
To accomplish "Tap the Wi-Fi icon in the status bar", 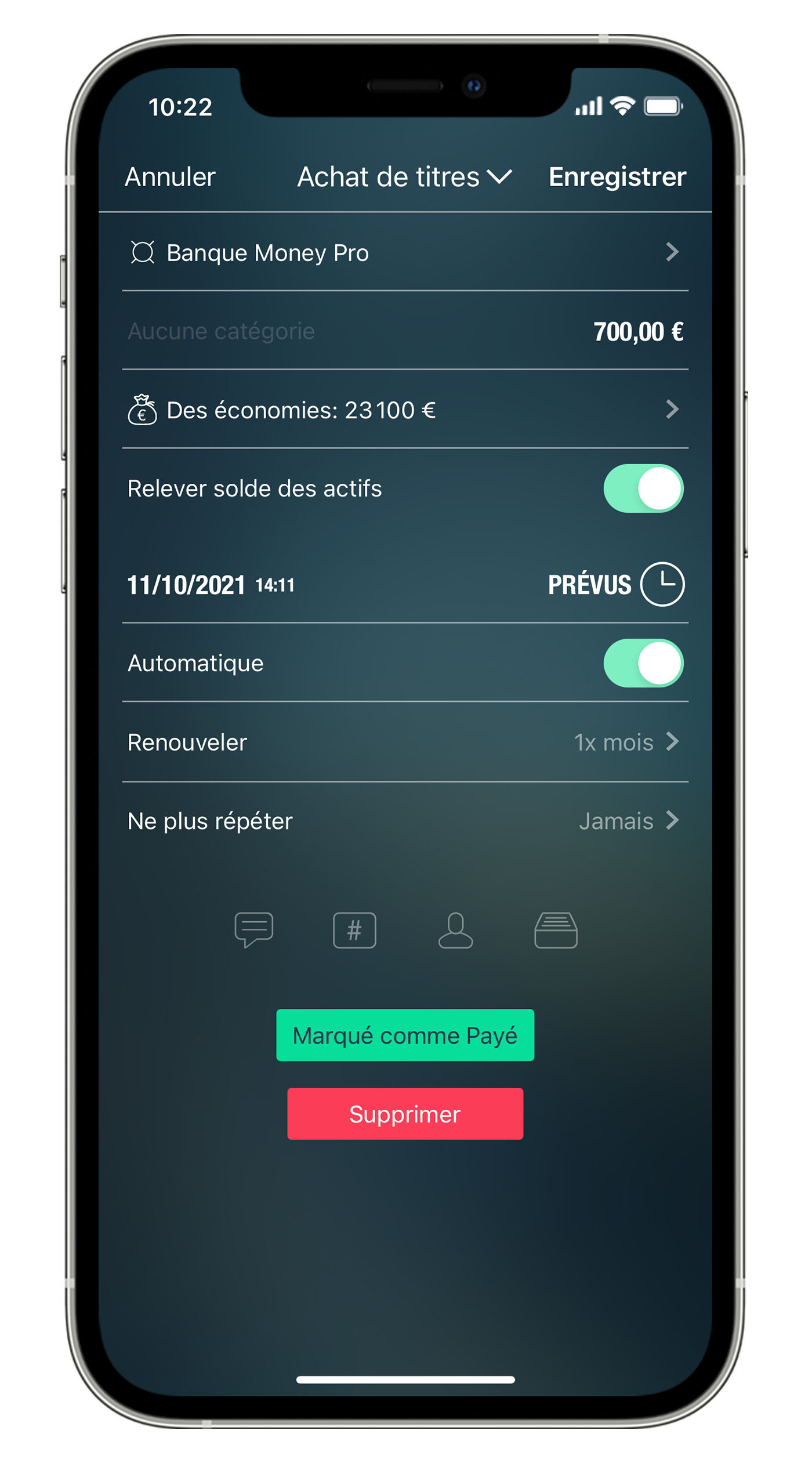I will pyautogui.click(x=622, y=106).
